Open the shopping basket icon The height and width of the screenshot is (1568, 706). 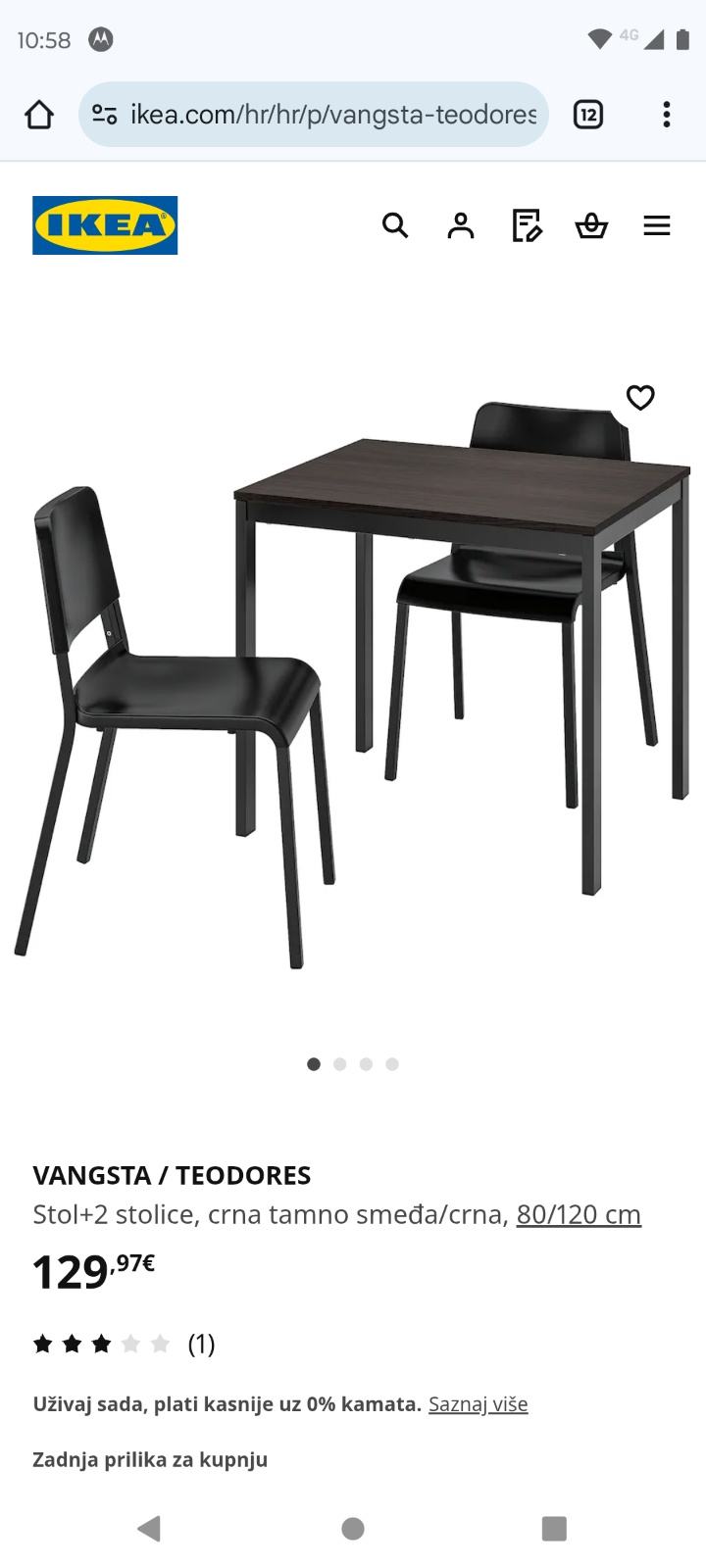(592, 225)
